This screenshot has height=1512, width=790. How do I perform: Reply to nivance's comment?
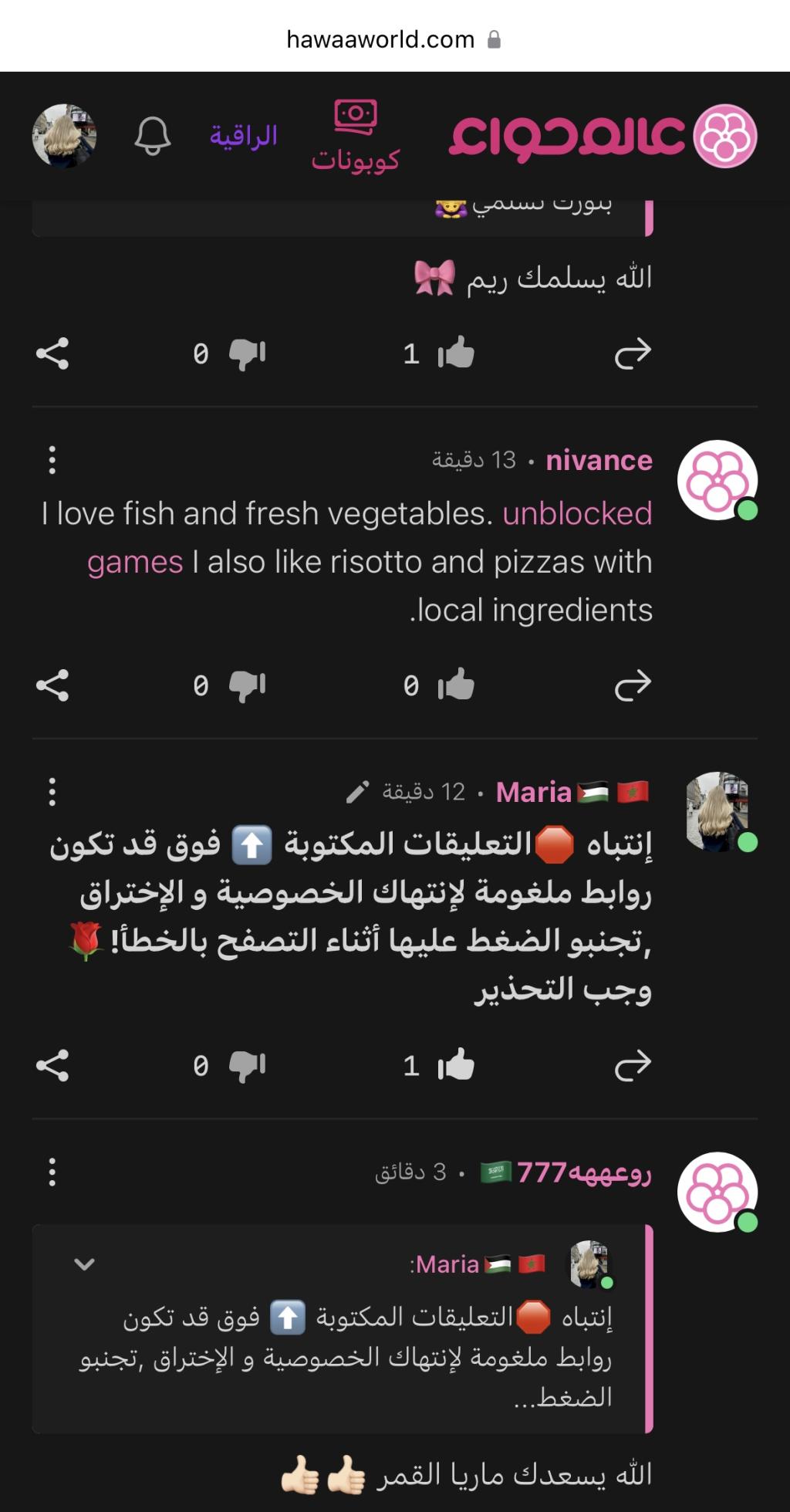[633, 685]
